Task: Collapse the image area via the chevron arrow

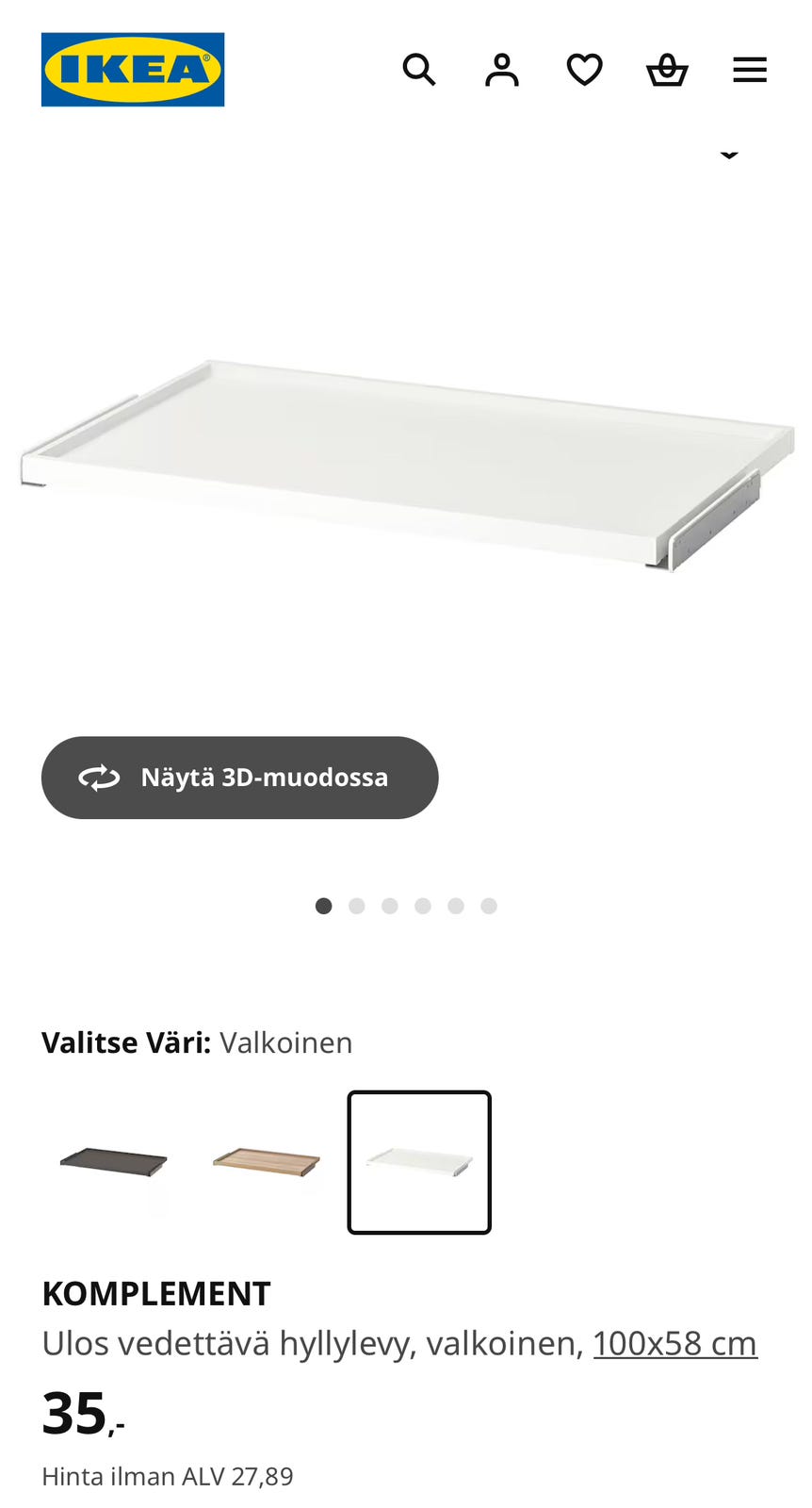Action: click(x=730, y=153)
